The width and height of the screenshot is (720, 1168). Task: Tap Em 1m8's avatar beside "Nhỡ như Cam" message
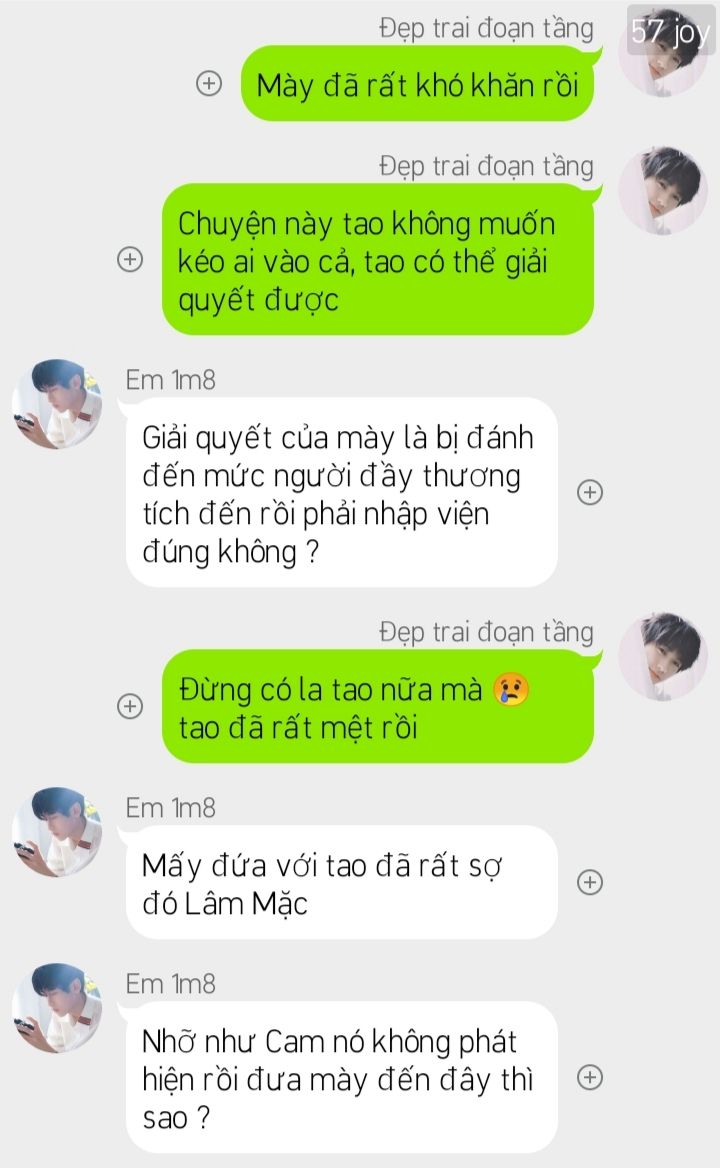point(56,1010)
